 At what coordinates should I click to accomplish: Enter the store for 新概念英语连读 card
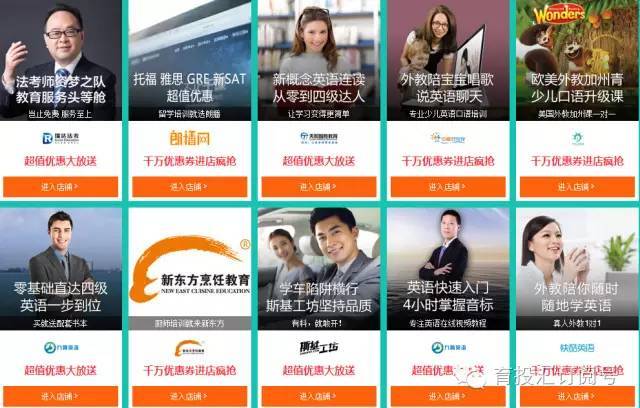[x=319, y=186]
